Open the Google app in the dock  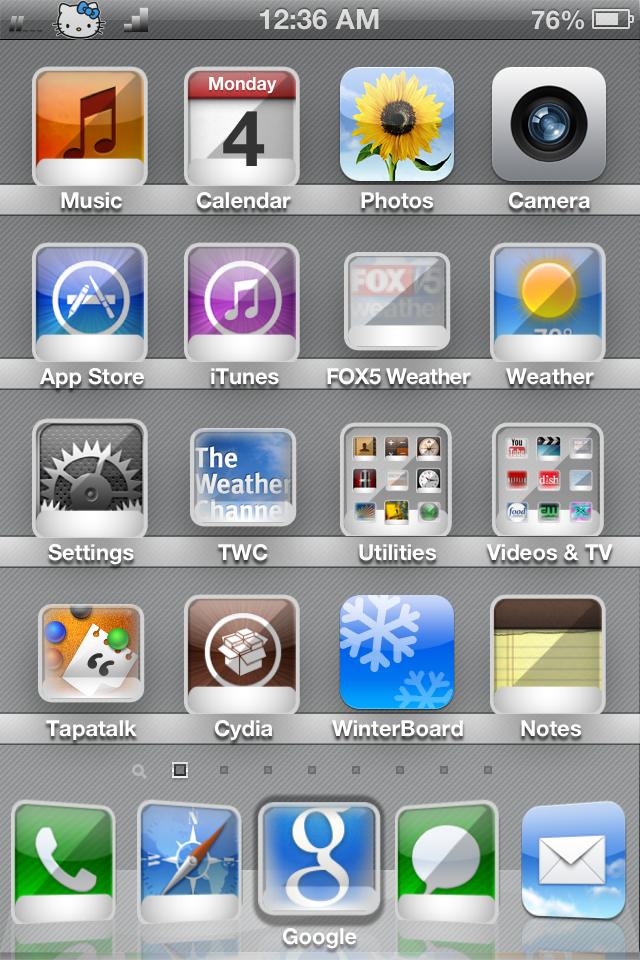click(x=318, y=858)
